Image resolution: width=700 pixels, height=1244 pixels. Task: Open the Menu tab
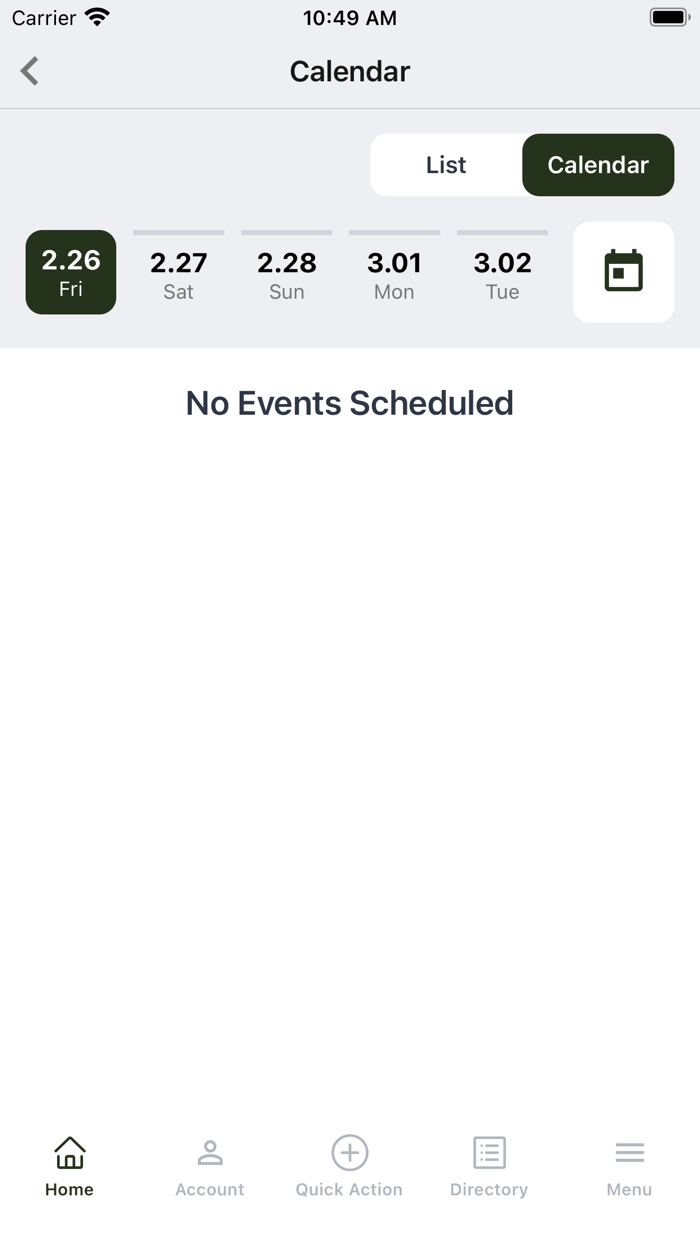629,1167
